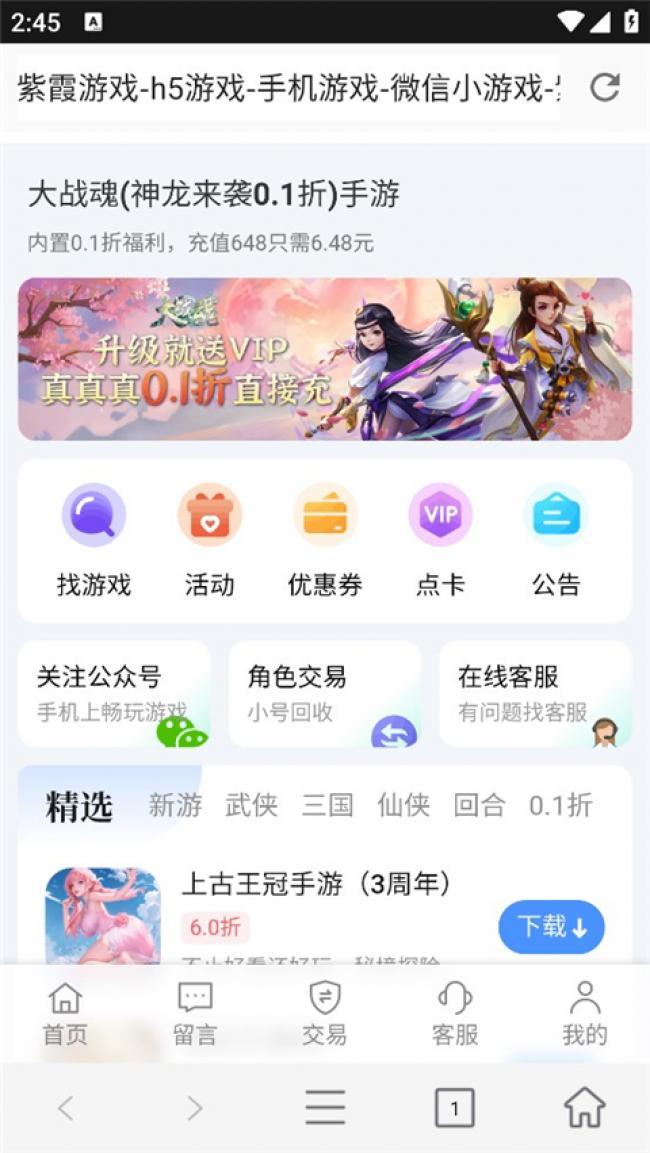Open 优惠券 coupons
650x1153 pixels.
[x=325, y=541]
